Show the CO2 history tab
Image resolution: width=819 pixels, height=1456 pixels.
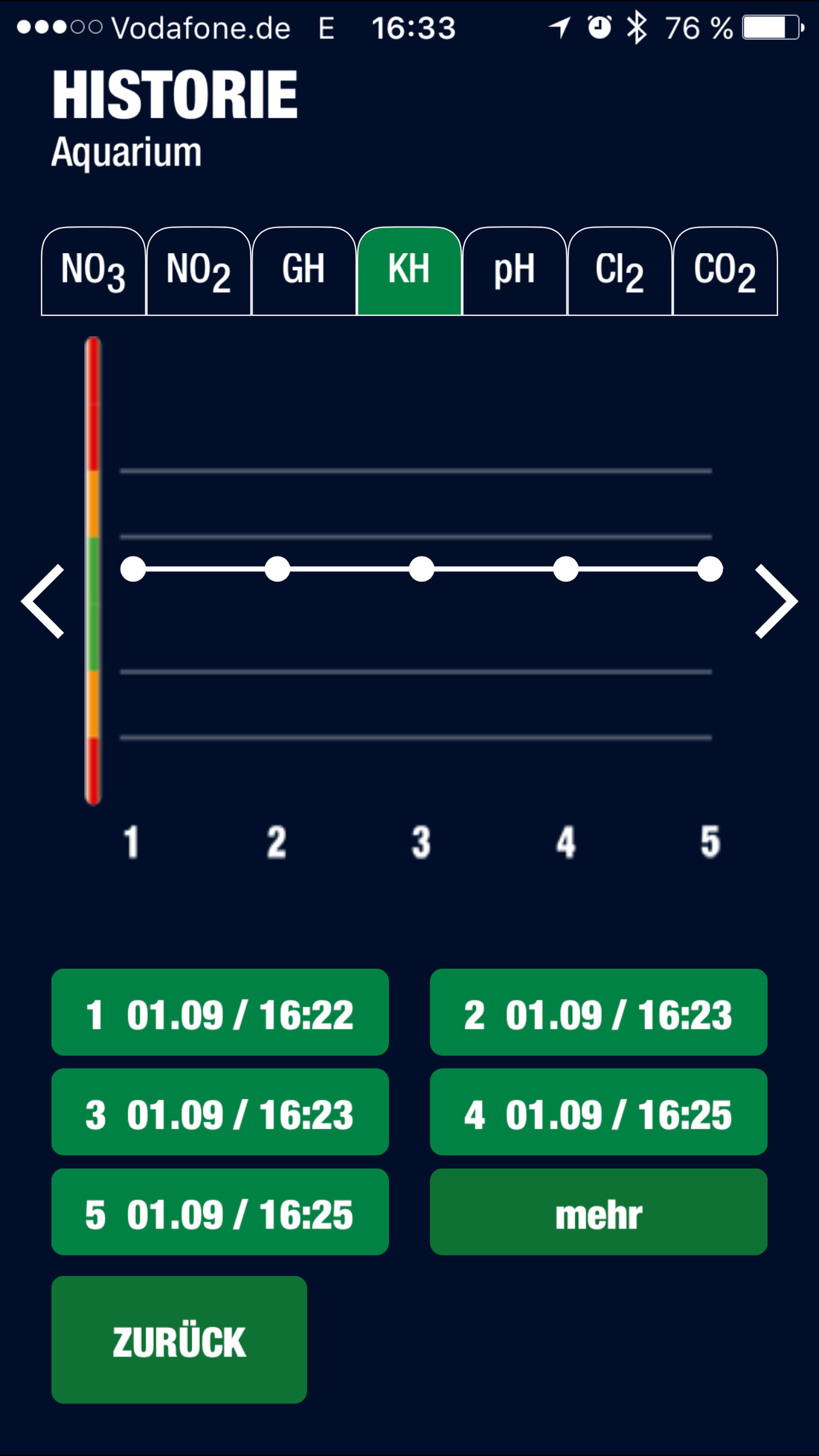[724, 271]
